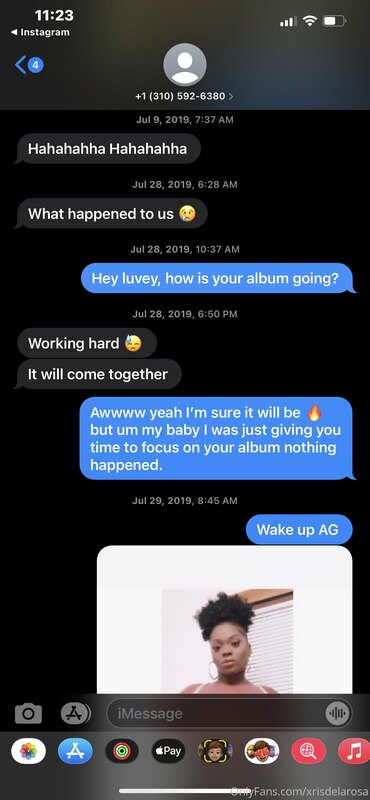Open Memoji stickers with heart eyes

pos(262,751)
